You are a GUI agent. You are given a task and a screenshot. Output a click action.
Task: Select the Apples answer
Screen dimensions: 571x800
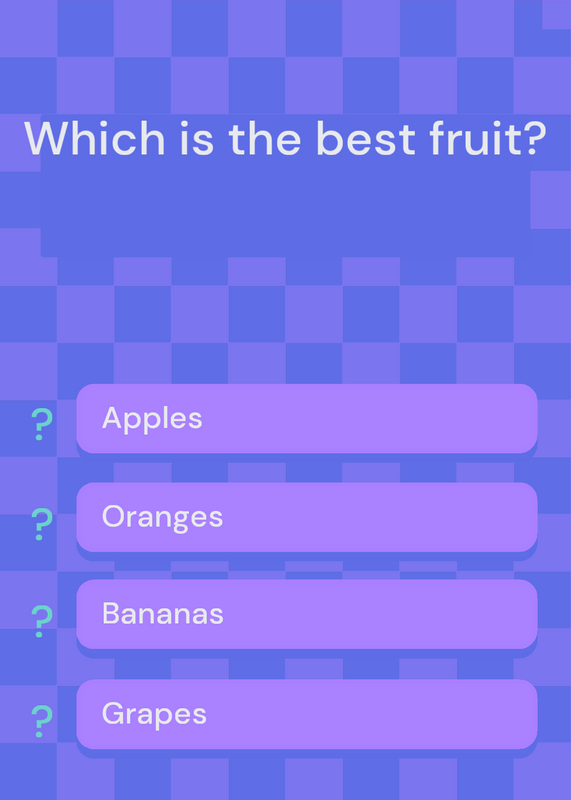pos(307,418)
